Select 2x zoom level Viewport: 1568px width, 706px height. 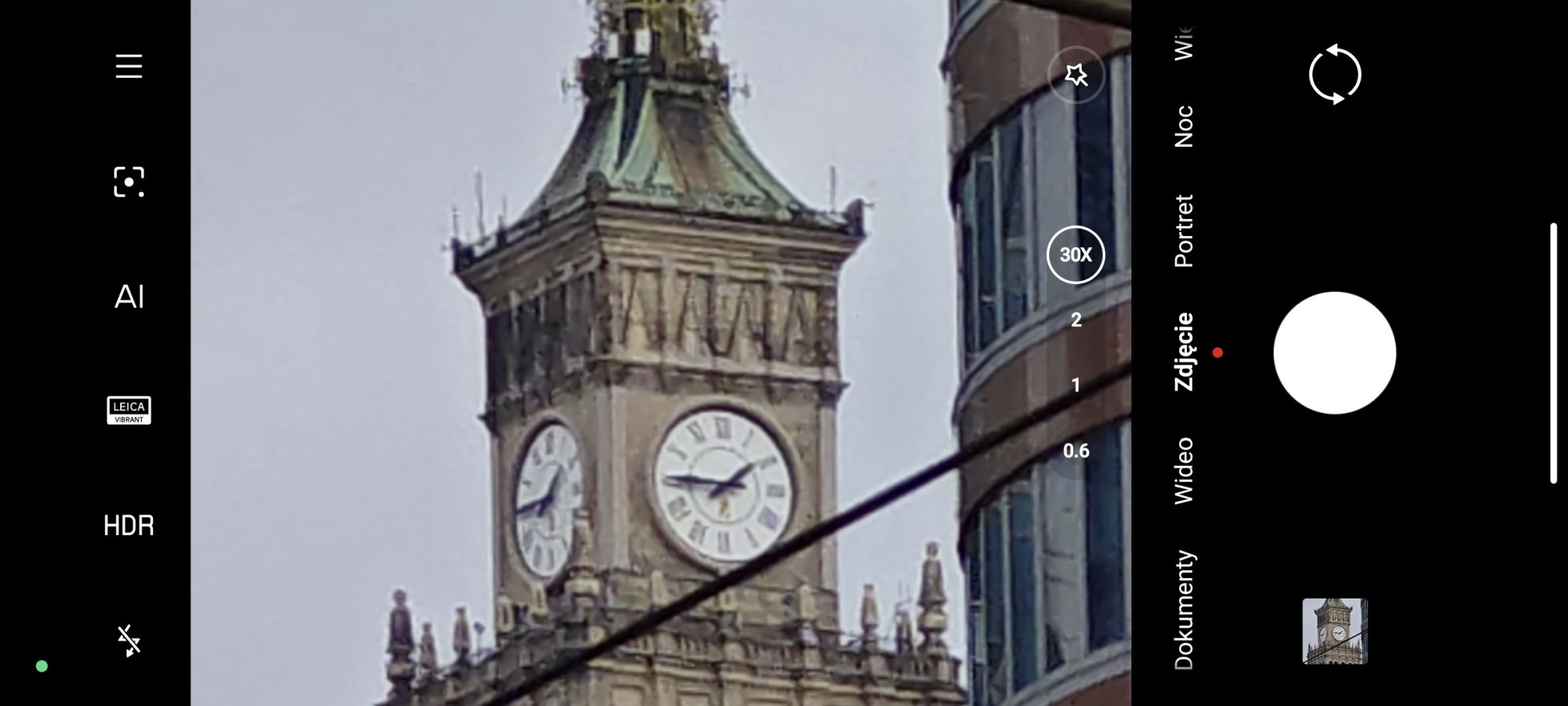point(1076,320)
